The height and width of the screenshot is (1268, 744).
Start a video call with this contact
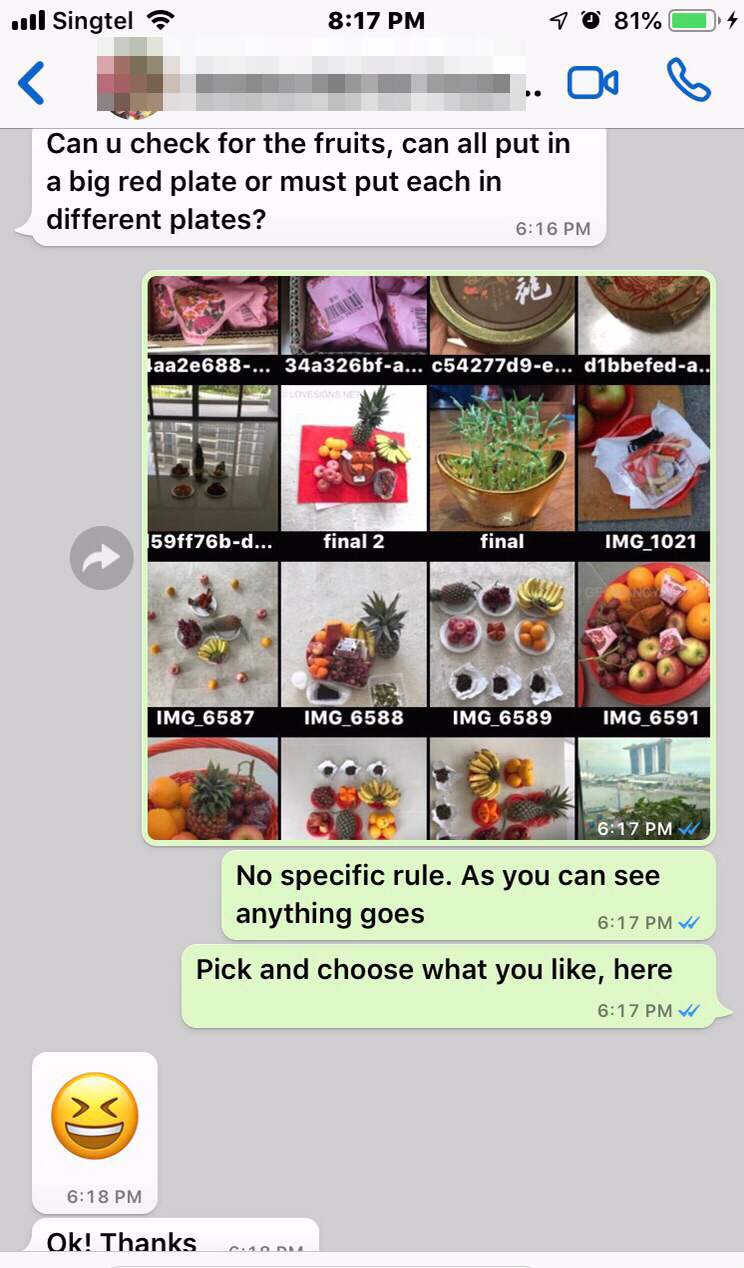point(592,82)
